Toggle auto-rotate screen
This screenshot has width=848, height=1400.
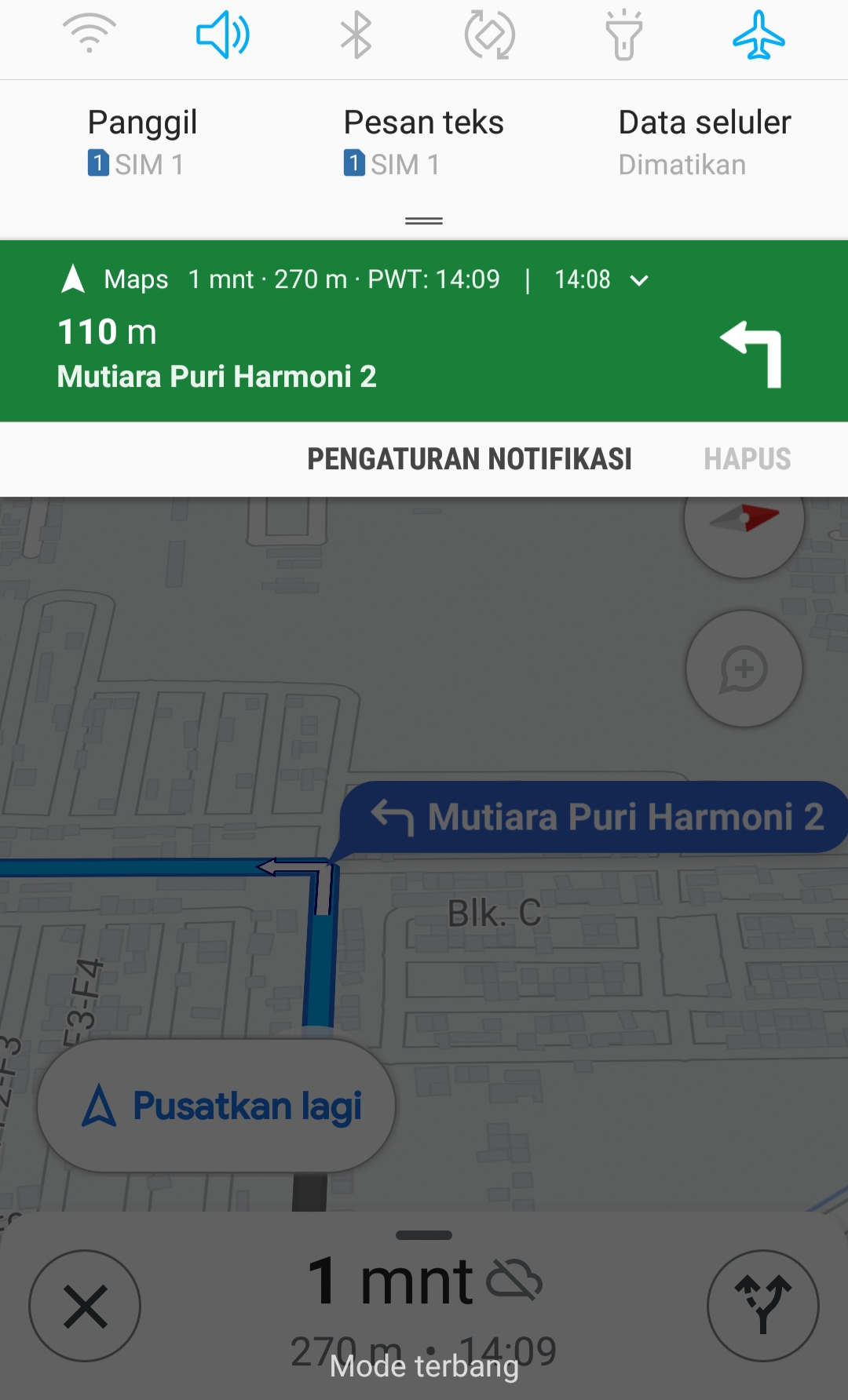point(490,35)
